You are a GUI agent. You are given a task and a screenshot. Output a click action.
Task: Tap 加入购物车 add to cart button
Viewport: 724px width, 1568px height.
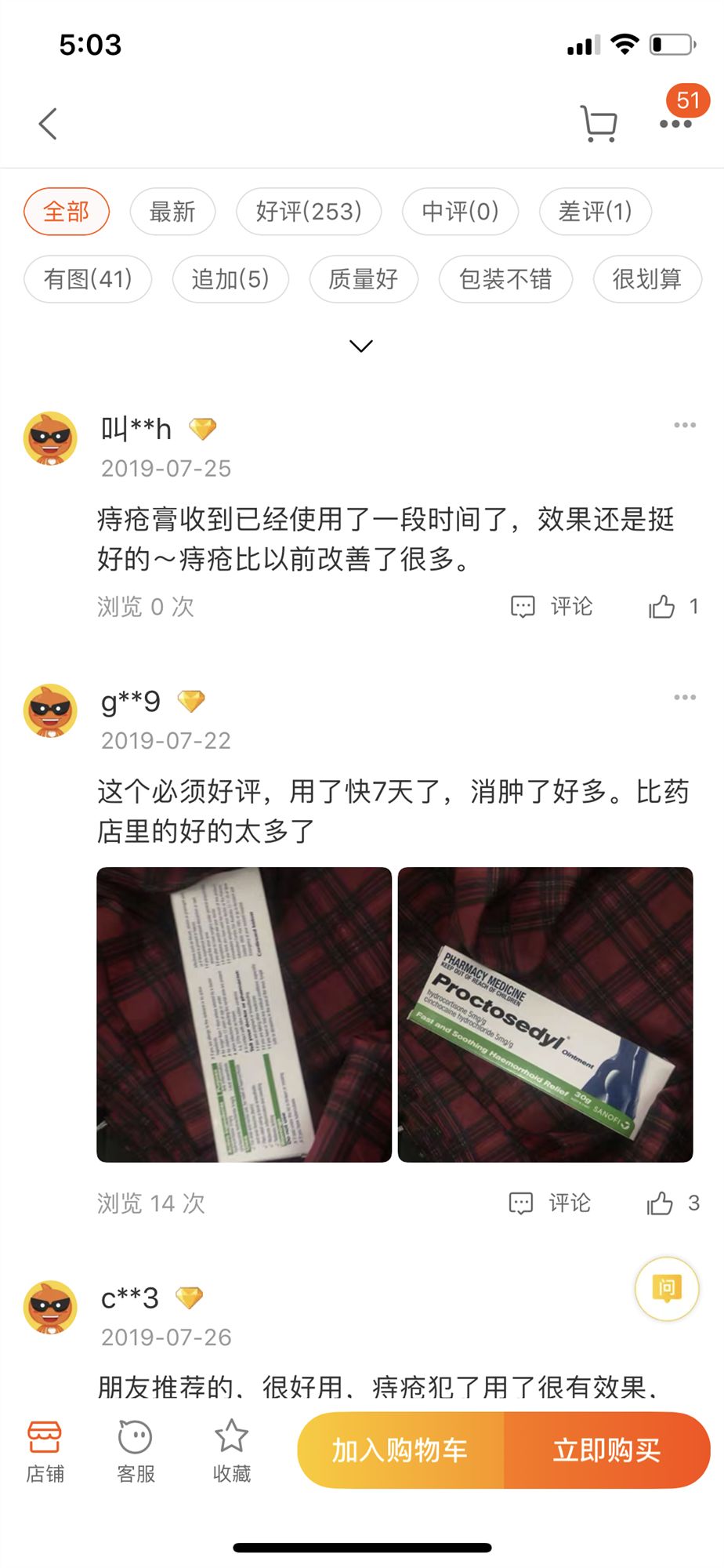tap(398, 1450)
